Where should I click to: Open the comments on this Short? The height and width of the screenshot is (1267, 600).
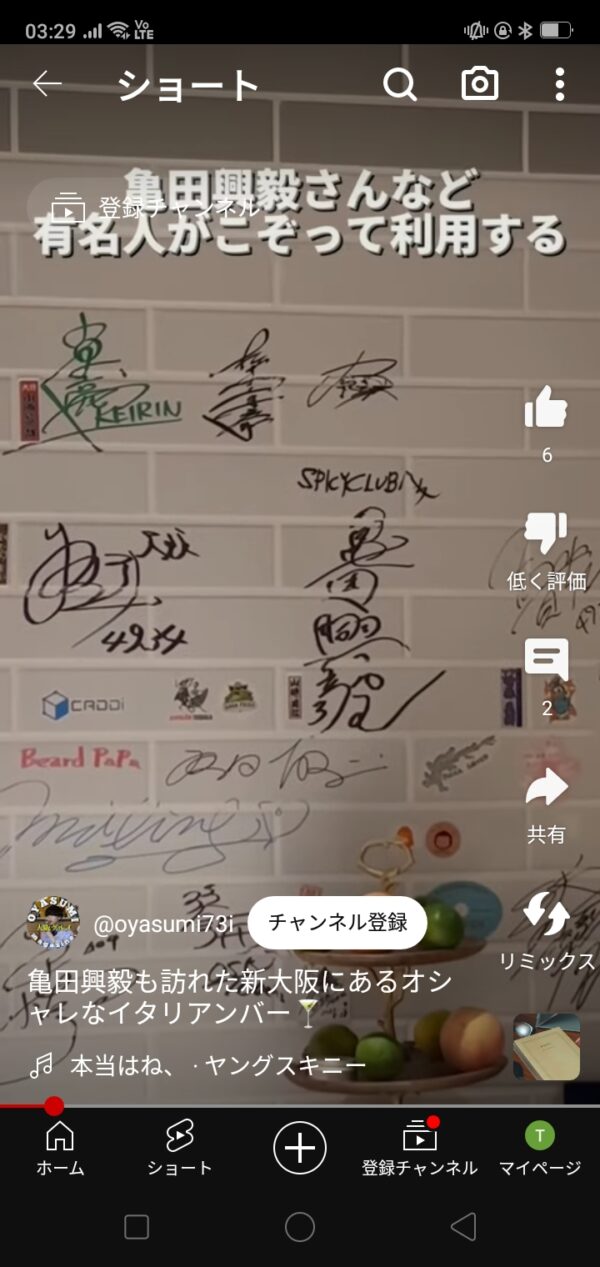[546, 660]
